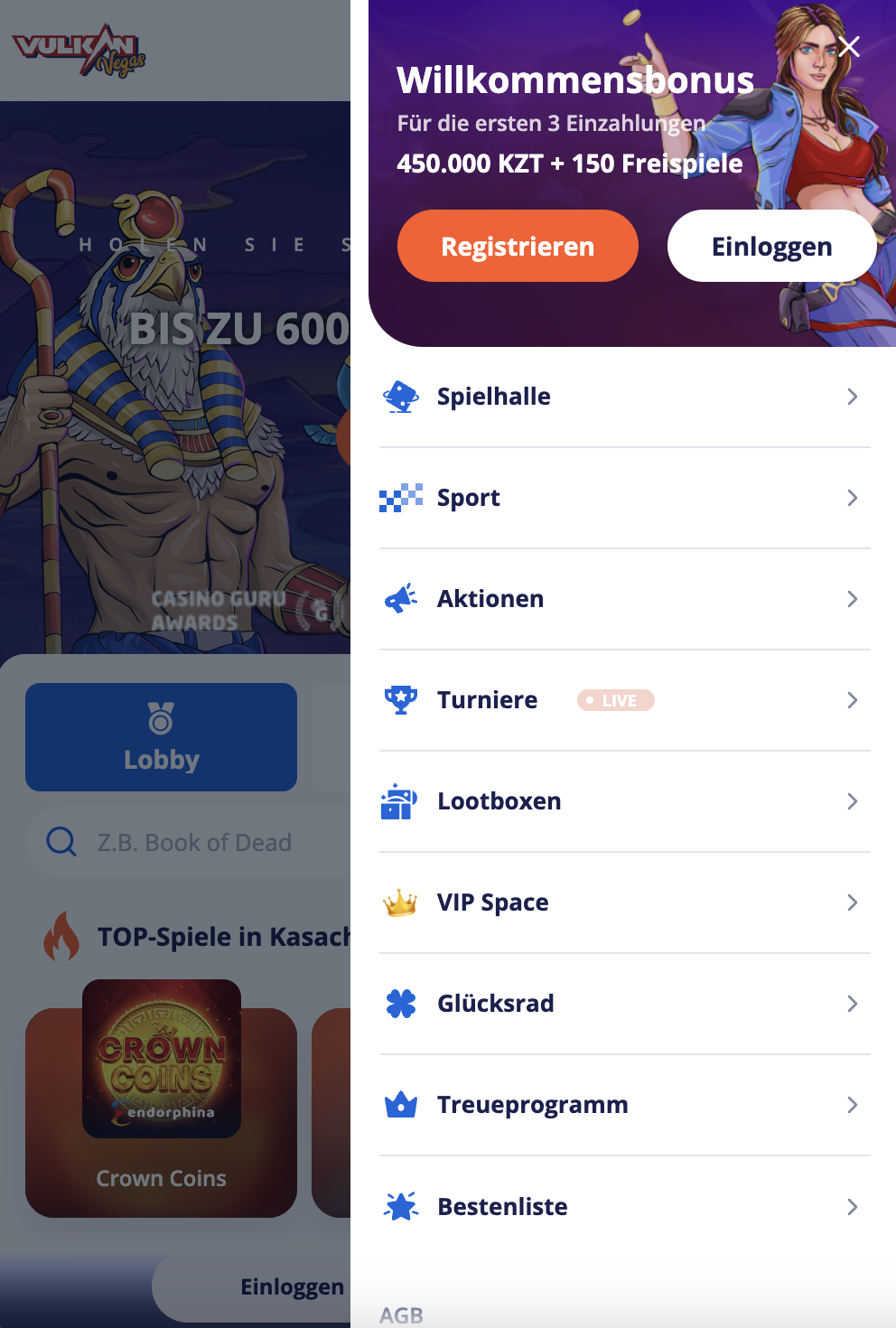Open Glücksrad via the wheel icon

(x=401, y=1003)
